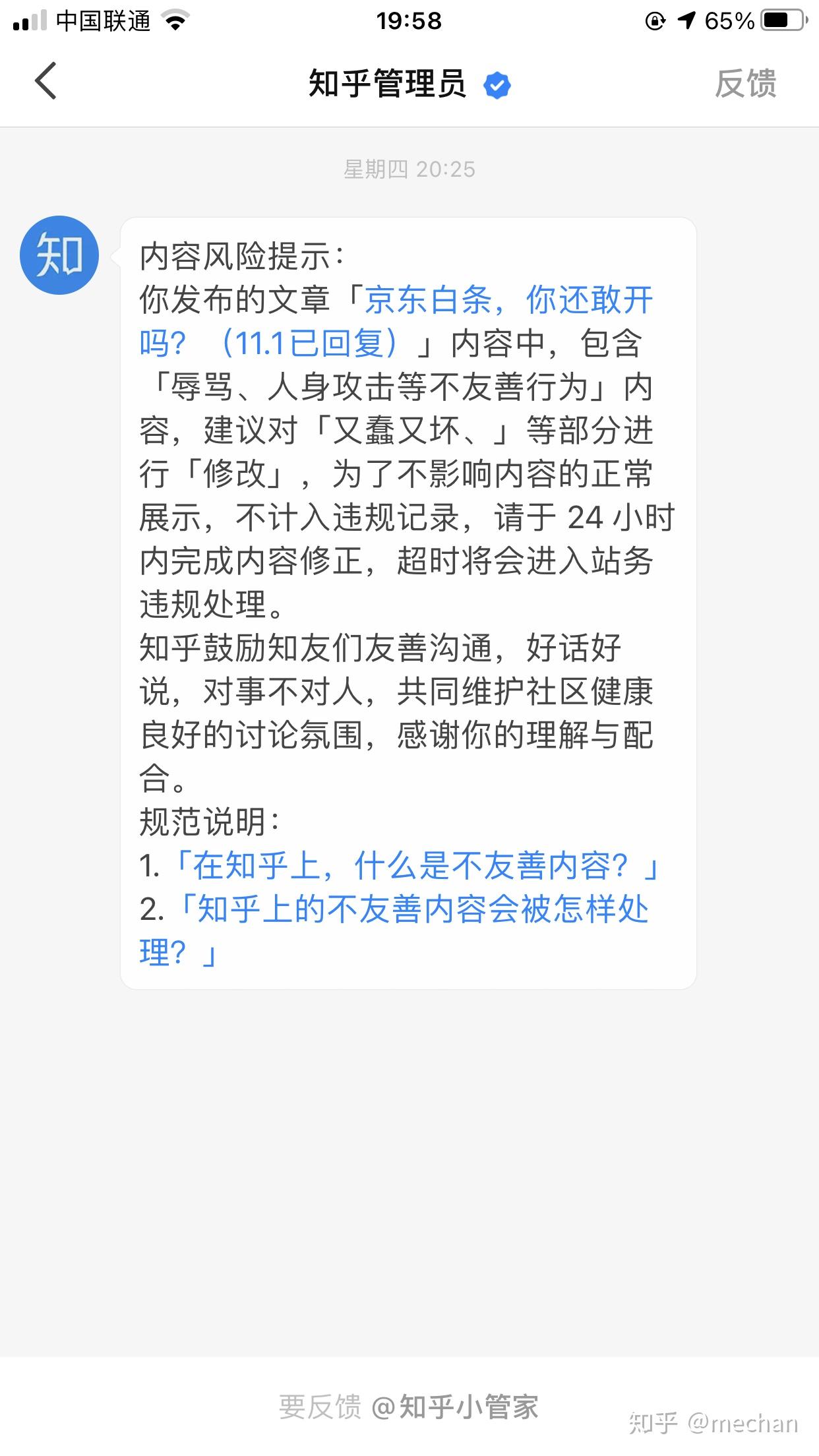Open link 知乎上的不友善内容会被怎样处理？
819x1456 pixels.
422,909
